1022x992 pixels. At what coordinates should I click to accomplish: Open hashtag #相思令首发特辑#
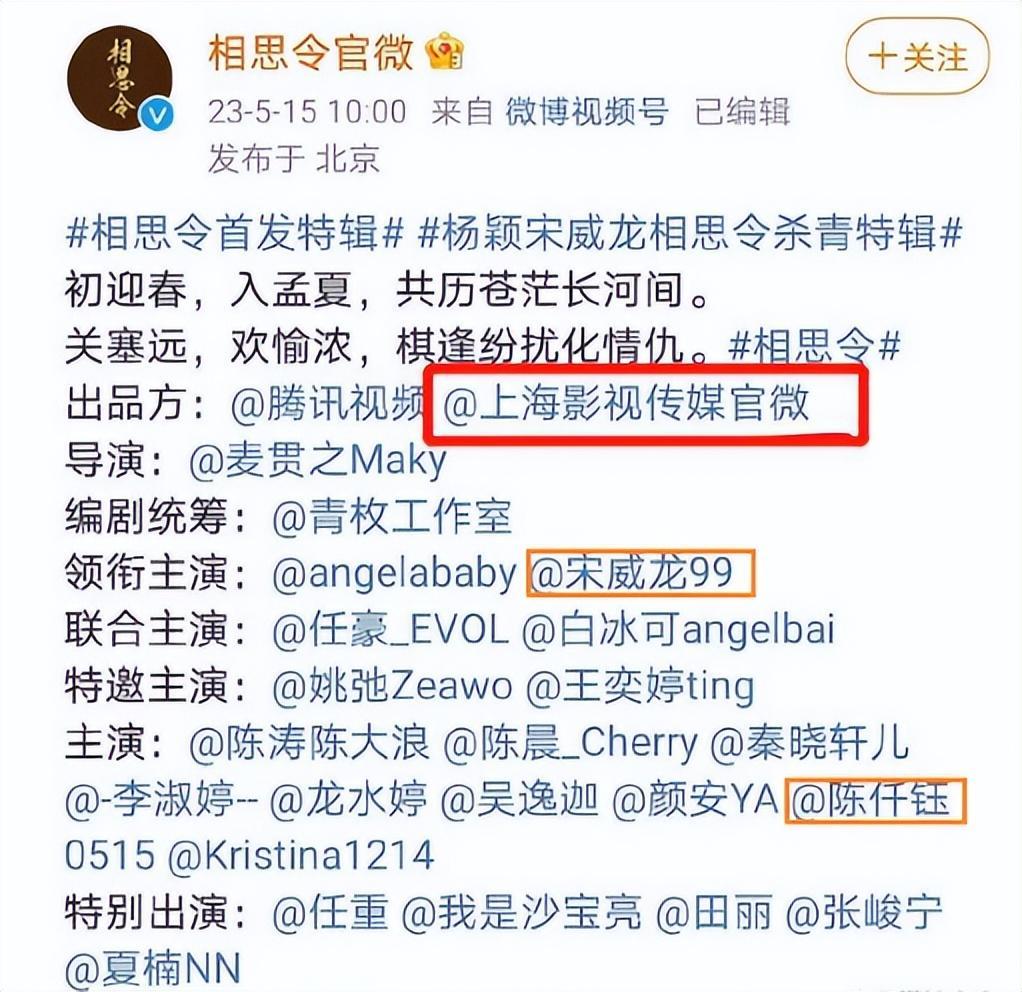[234, 235]
